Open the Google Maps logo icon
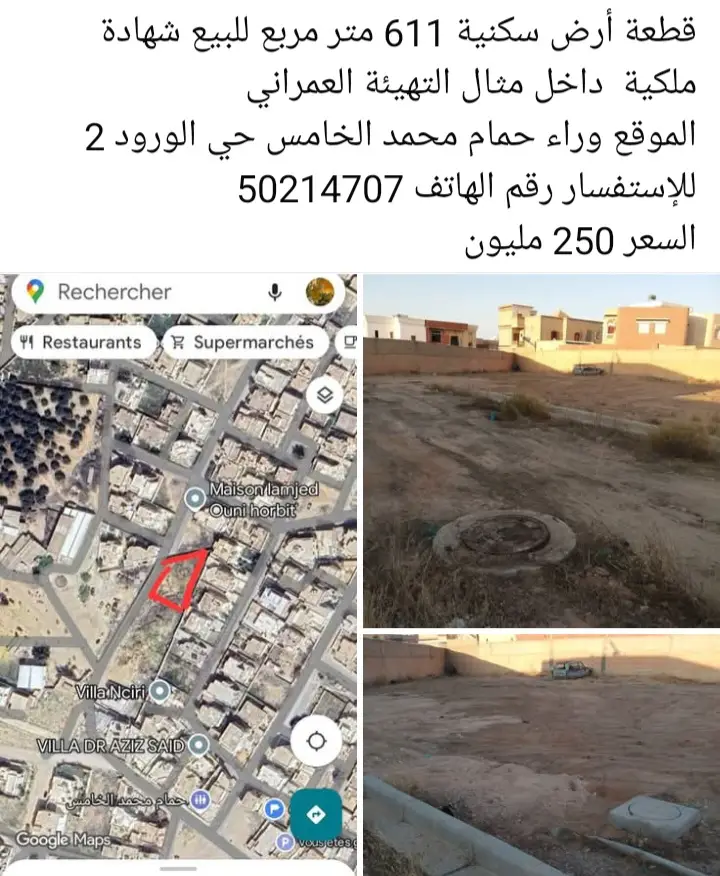Viewport: 720px width, 876px height. click(x=34, y=292)
